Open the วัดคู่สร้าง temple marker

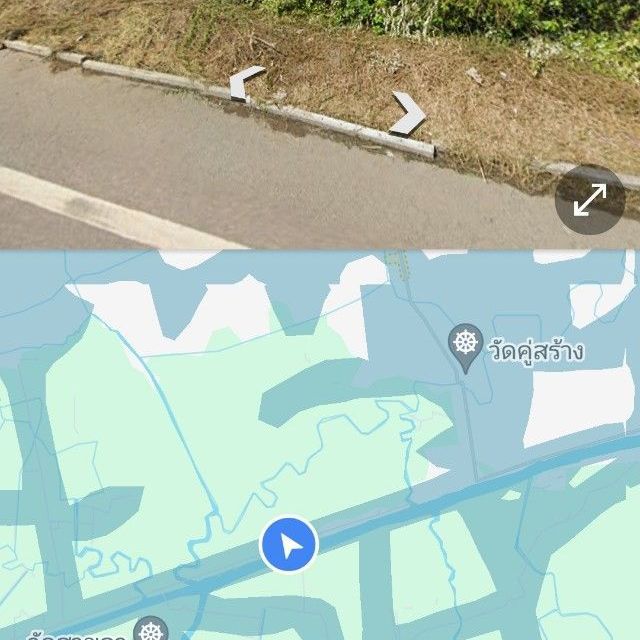(x=465, y=345)
